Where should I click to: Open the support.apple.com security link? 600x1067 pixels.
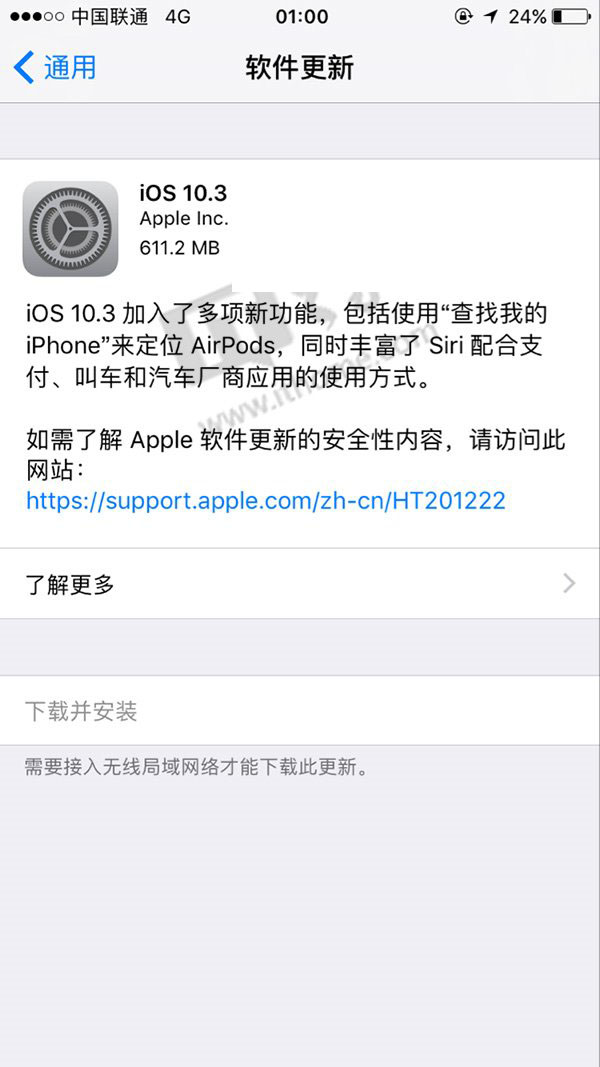tap(265, 500)
